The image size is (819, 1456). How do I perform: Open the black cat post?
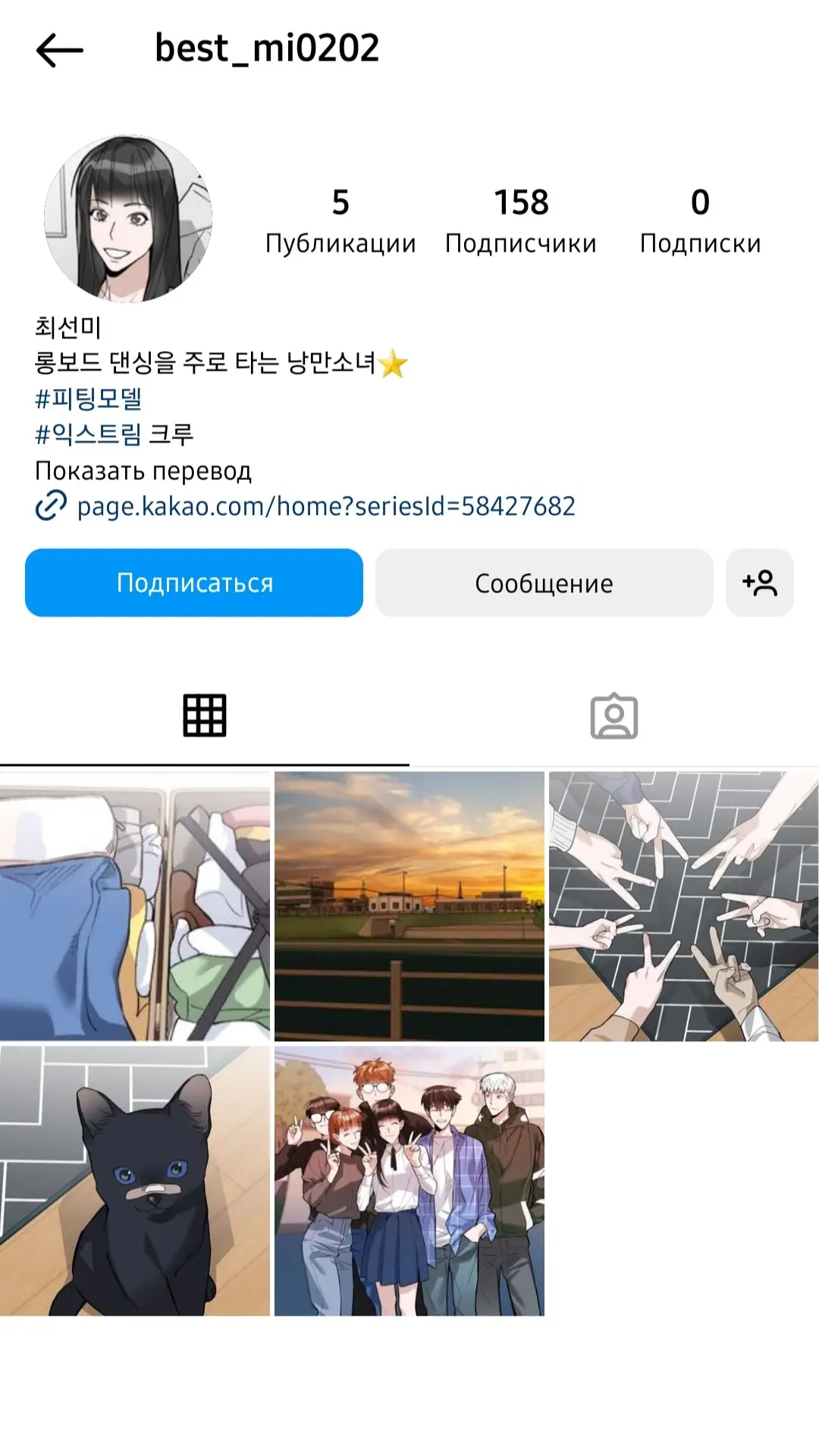point(135,1181)
